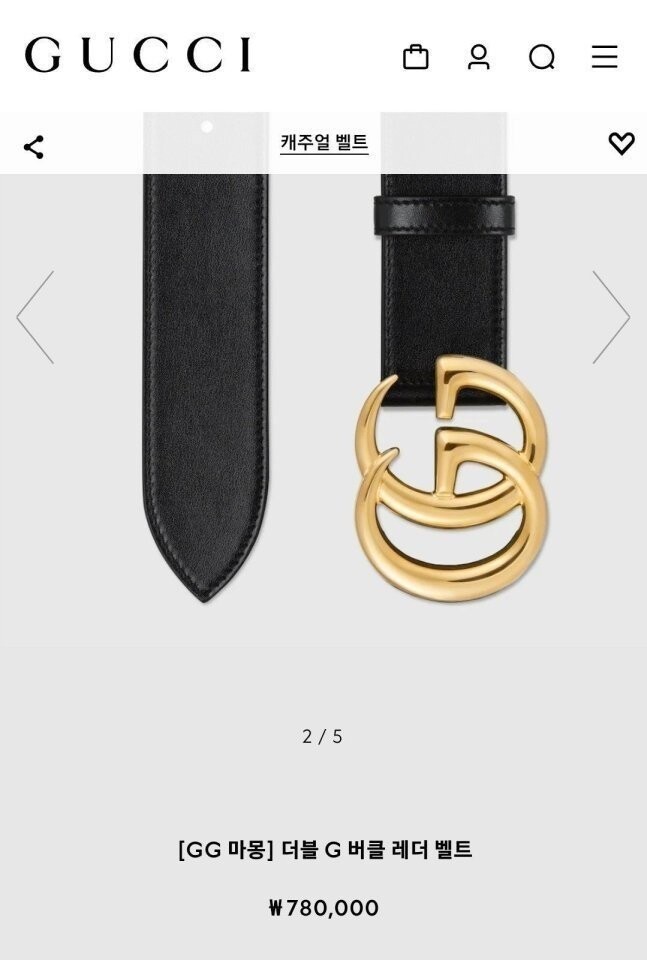Share this belt product
This screenshot has height=960, width=647.
tap(34, 147)
